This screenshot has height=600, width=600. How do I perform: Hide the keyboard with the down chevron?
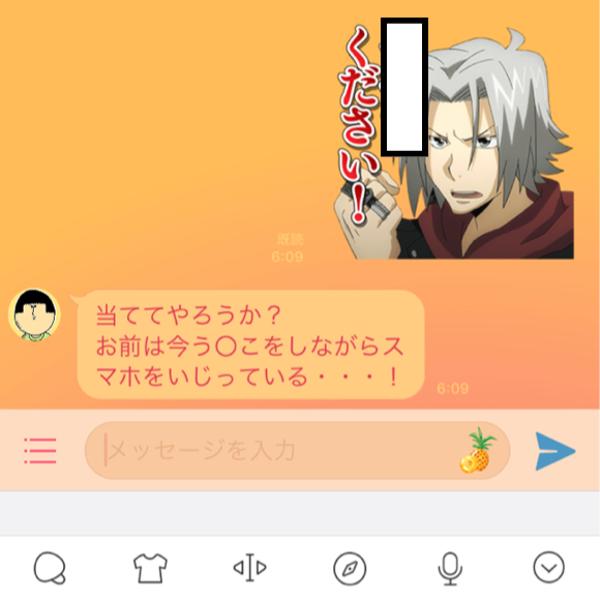point(549,569)
